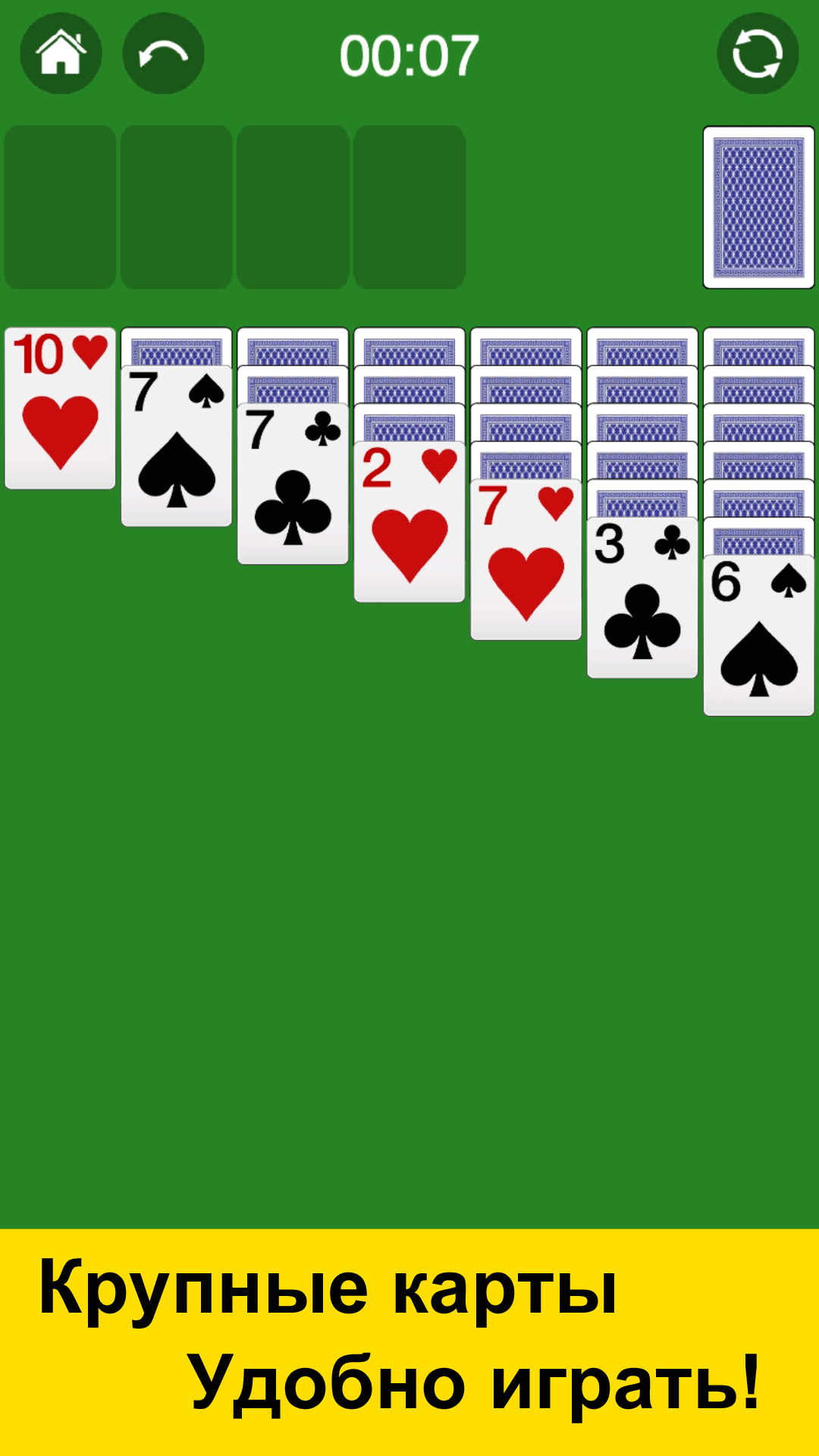Image resolution: width=819 pixels, height=1456 pixels.
Task: Draw a card from the stock deck
Action: pyautogui.click(x=758, y=207)
